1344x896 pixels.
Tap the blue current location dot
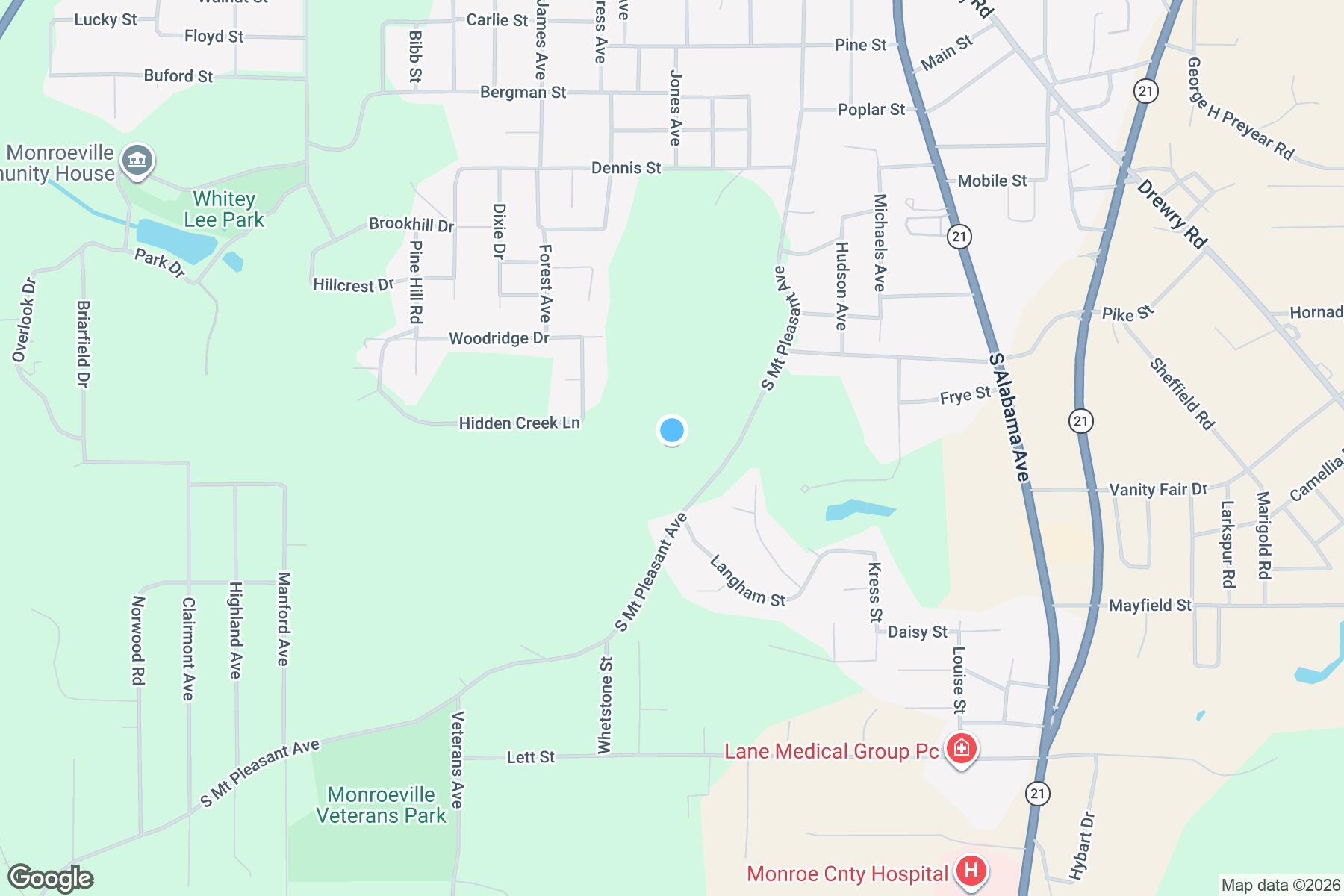pyautogui.click(x=672, y=430)
